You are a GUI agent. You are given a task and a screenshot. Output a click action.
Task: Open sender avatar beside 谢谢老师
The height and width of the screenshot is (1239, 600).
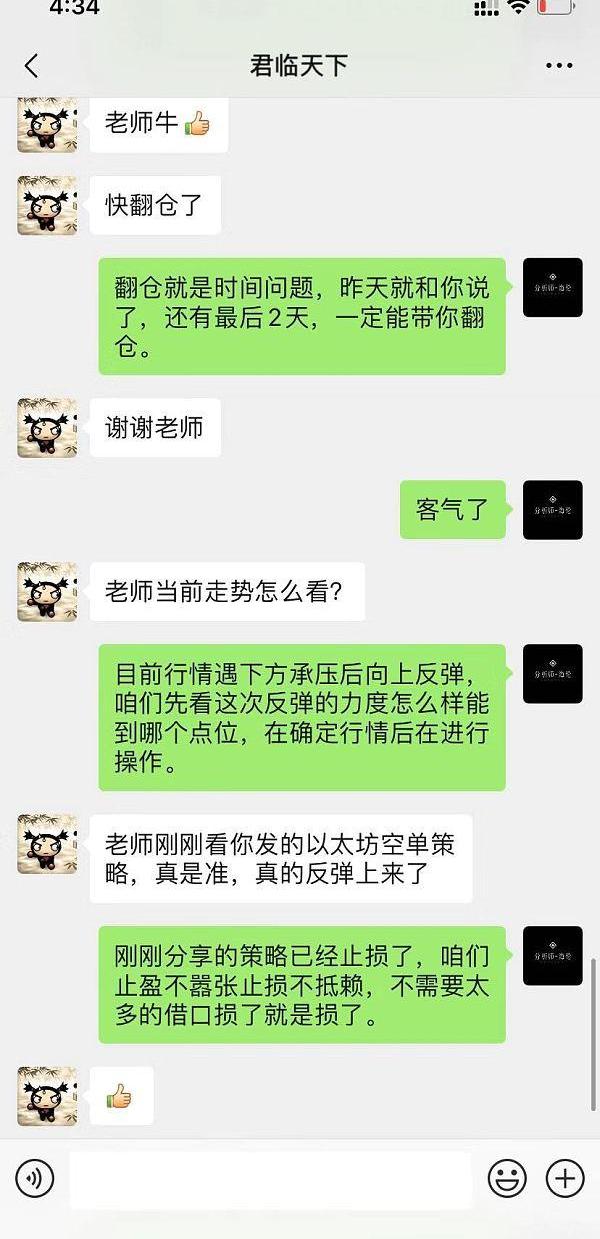click(47, 428)
